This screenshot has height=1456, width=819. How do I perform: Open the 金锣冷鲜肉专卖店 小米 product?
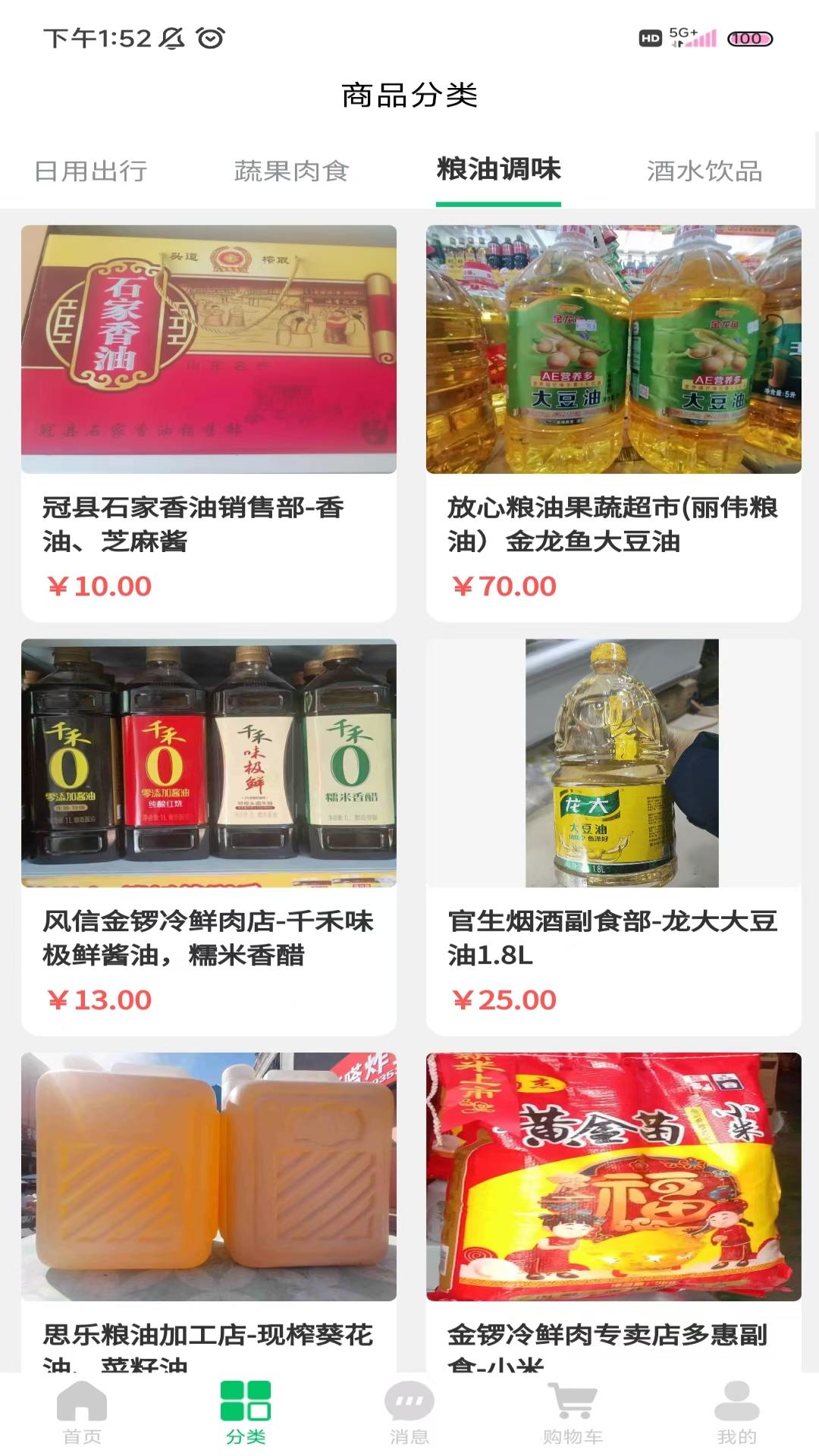tap(613, 1213)
